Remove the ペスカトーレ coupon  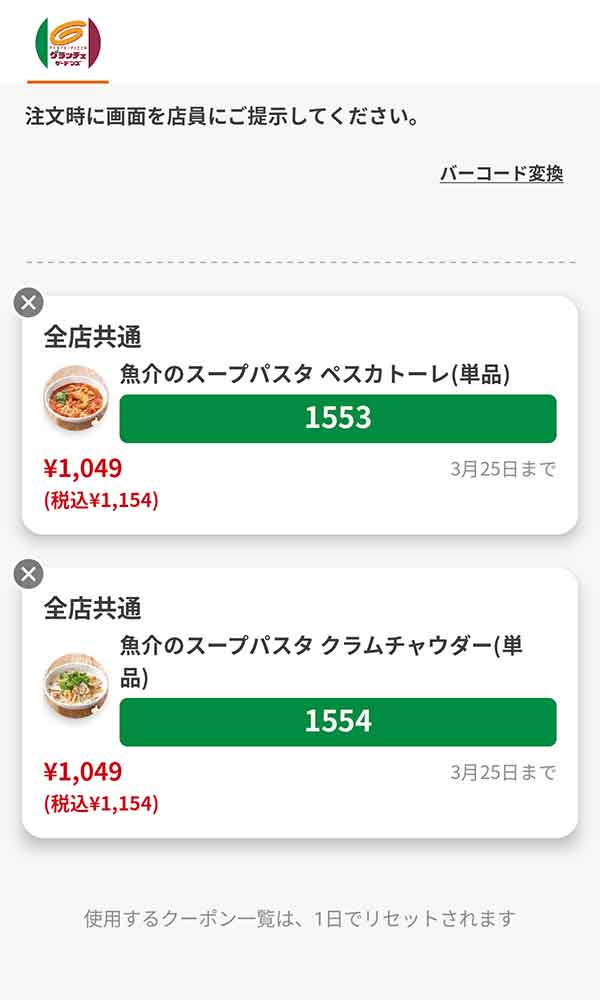click(29, 302)
